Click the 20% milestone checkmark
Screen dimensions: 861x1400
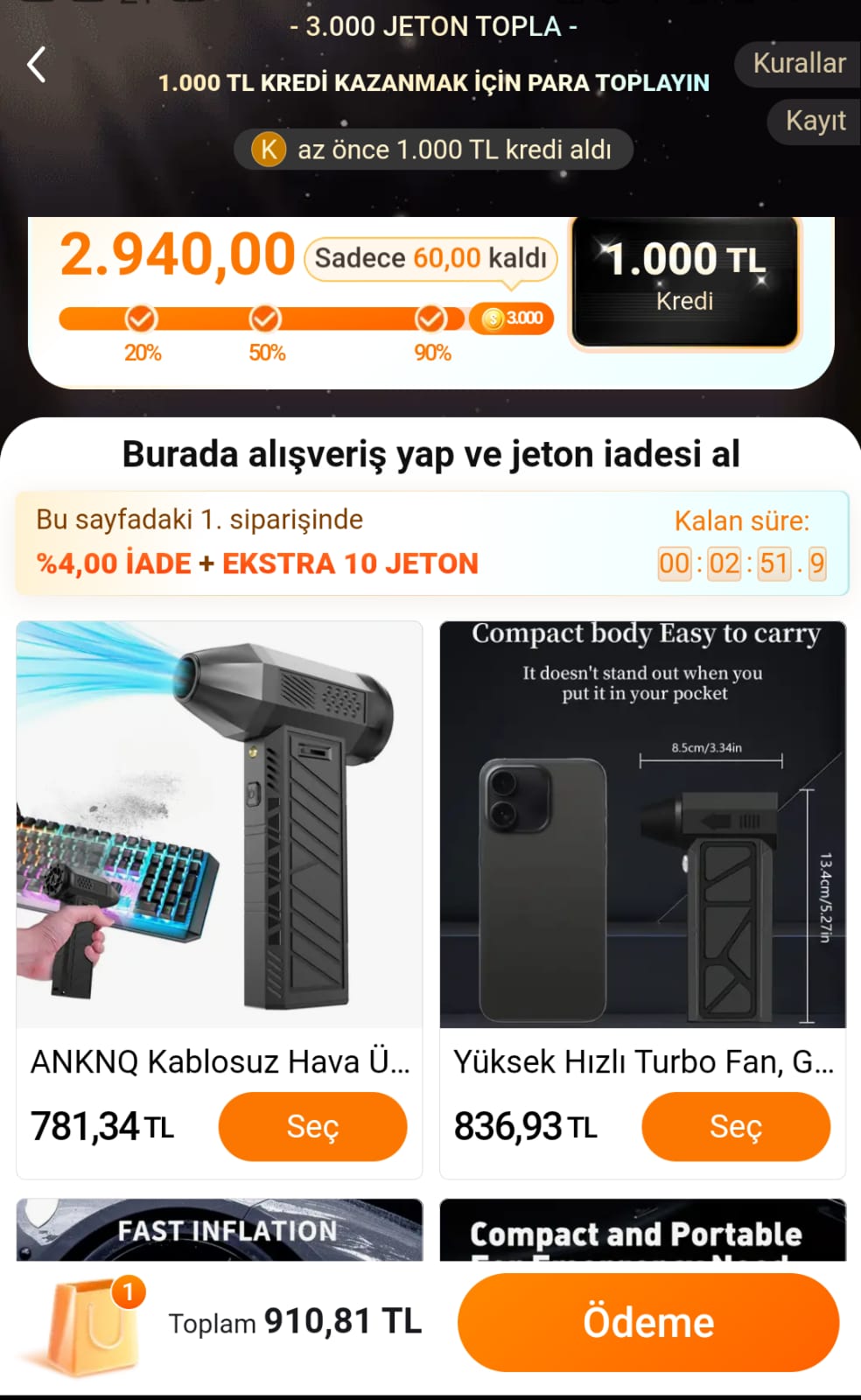coord(142,318)
